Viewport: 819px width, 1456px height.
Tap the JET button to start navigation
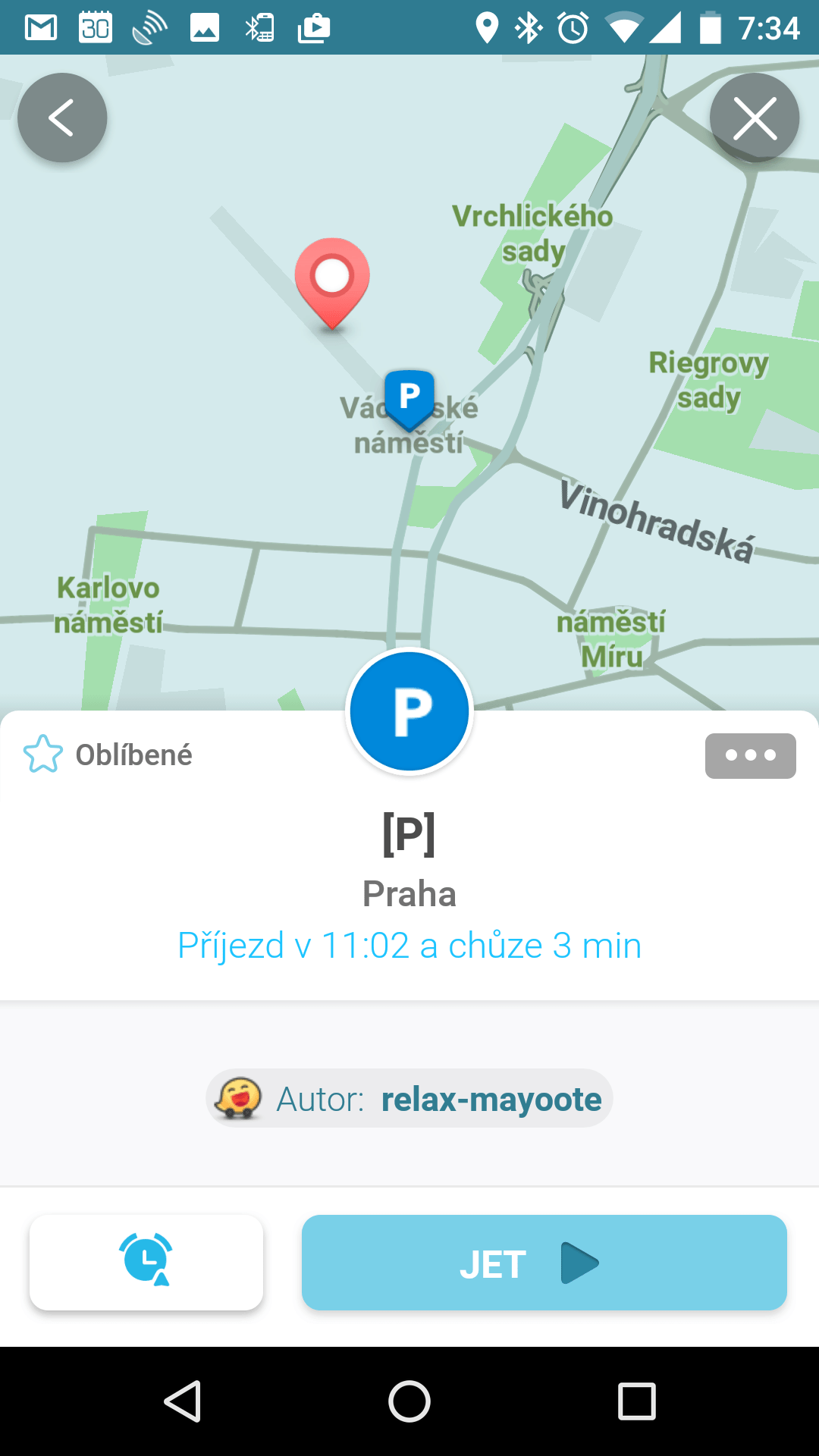coord(544,1263)
